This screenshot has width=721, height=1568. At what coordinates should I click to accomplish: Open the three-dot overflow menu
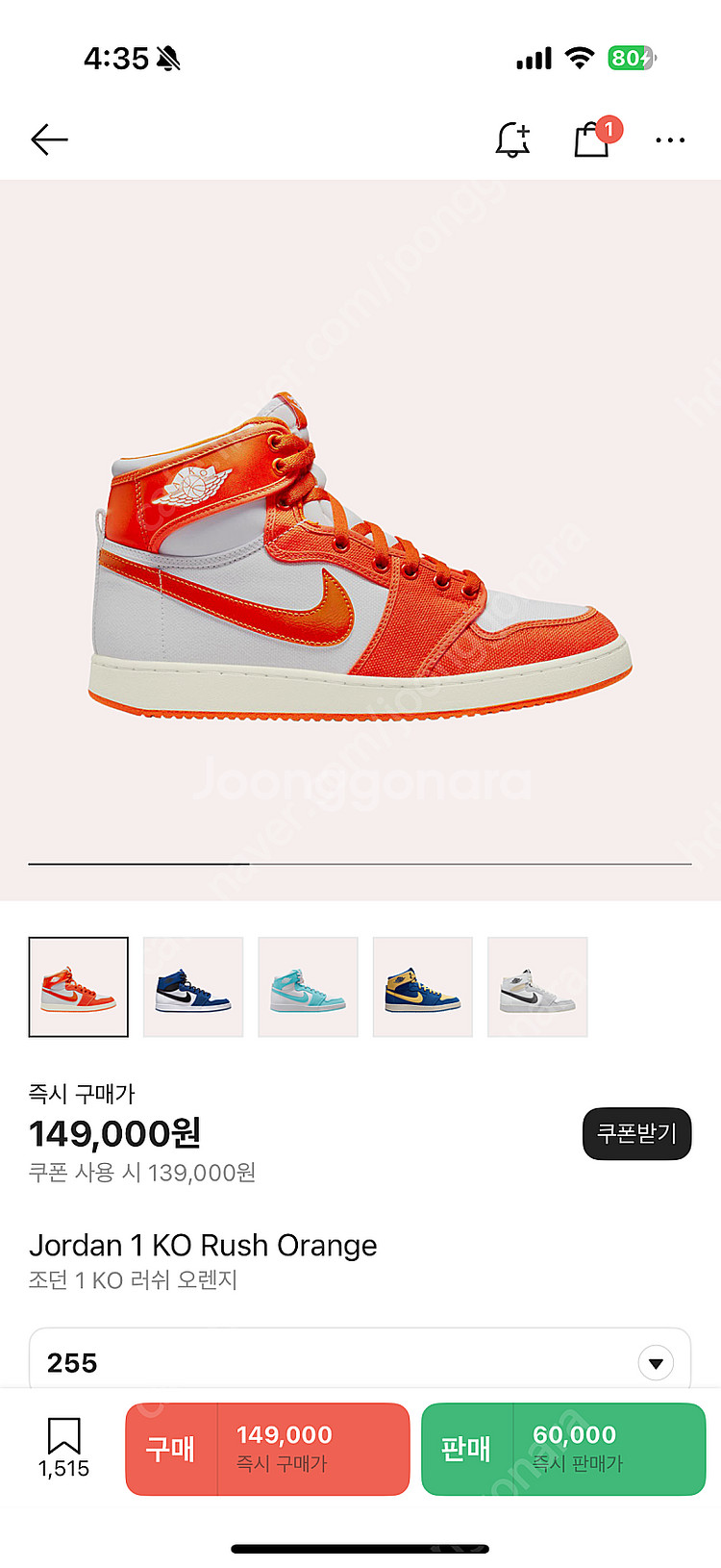(x=669, y=140)
